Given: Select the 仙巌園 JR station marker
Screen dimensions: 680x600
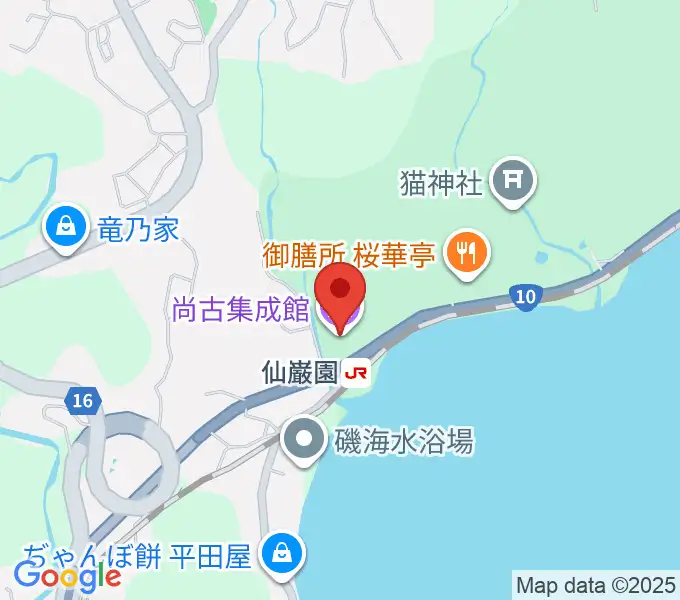Looking at the screenshot, I should [x=355, y=374].
